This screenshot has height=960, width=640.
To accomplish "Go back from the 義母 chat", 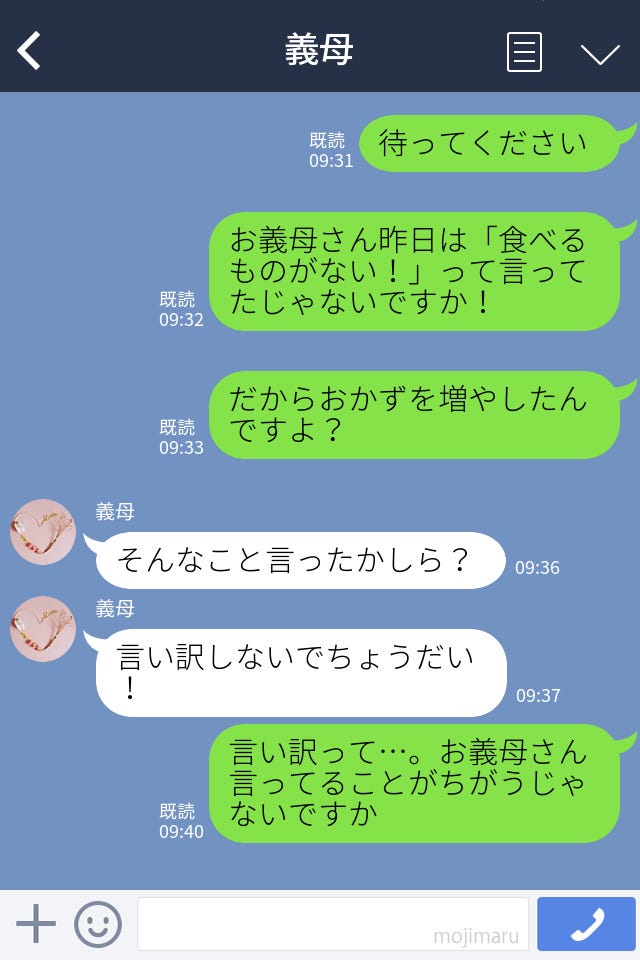I will (29, 50).
